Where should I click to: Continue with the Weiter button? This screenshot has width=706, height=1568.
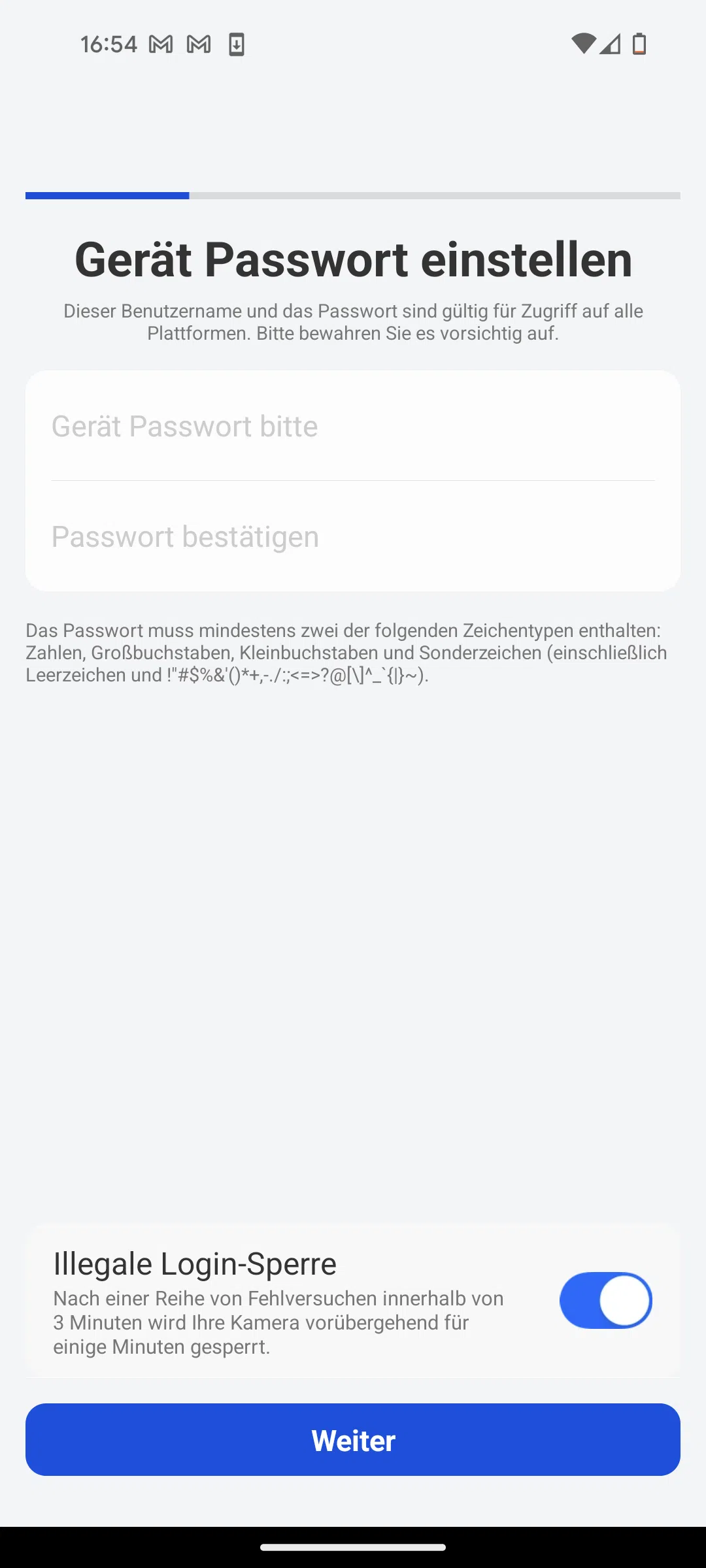(x=353, y=1440)
